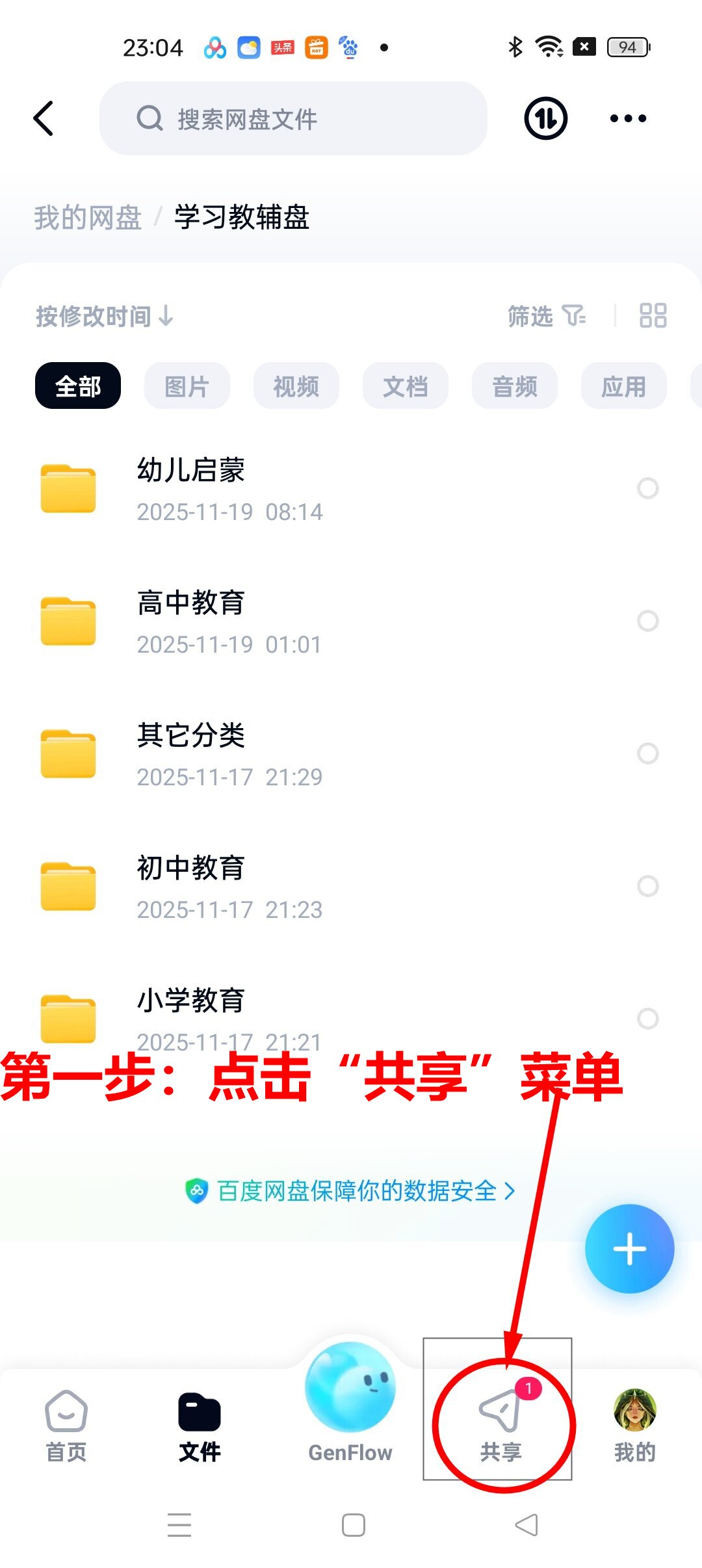Select the 图片 filter chip
Image resolution: width=702 pixels, height=1568 pixels.
coord(187,386)
